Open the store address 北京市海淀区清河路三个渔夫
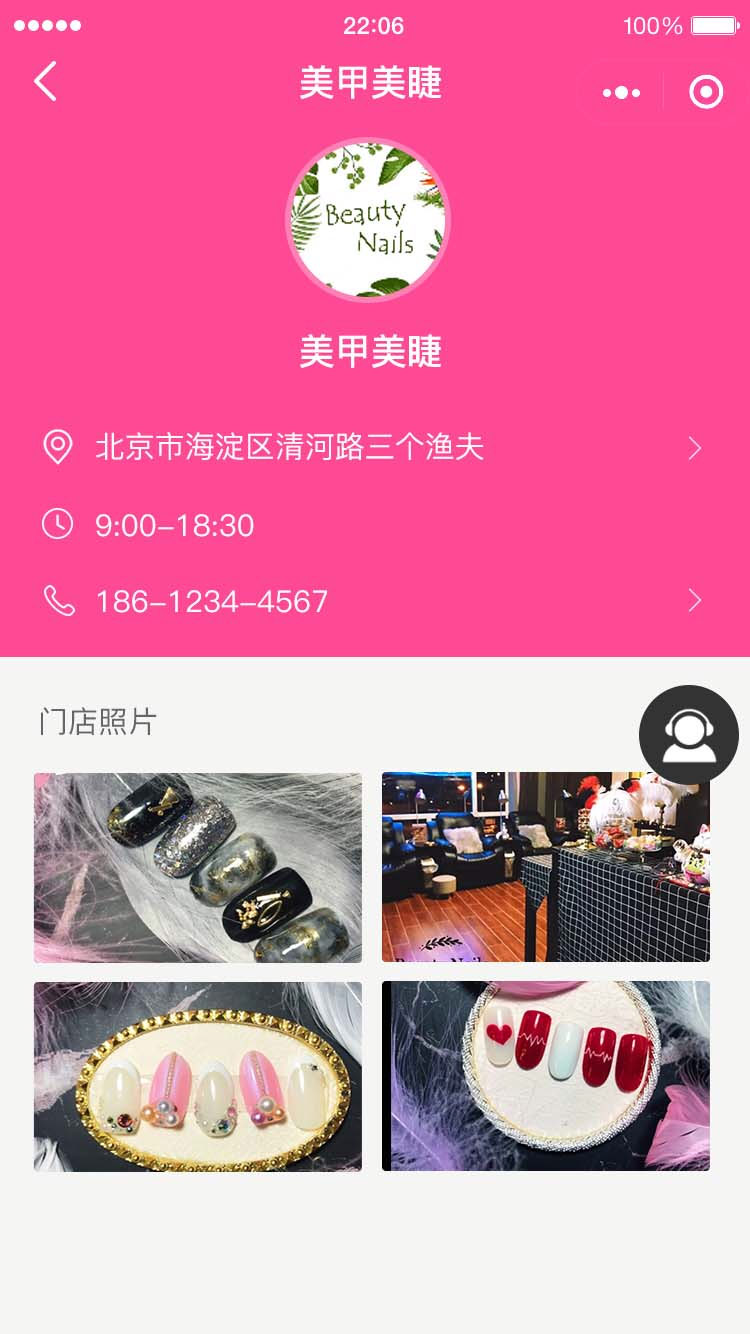The image size is (750, 1334). (372, 447)
